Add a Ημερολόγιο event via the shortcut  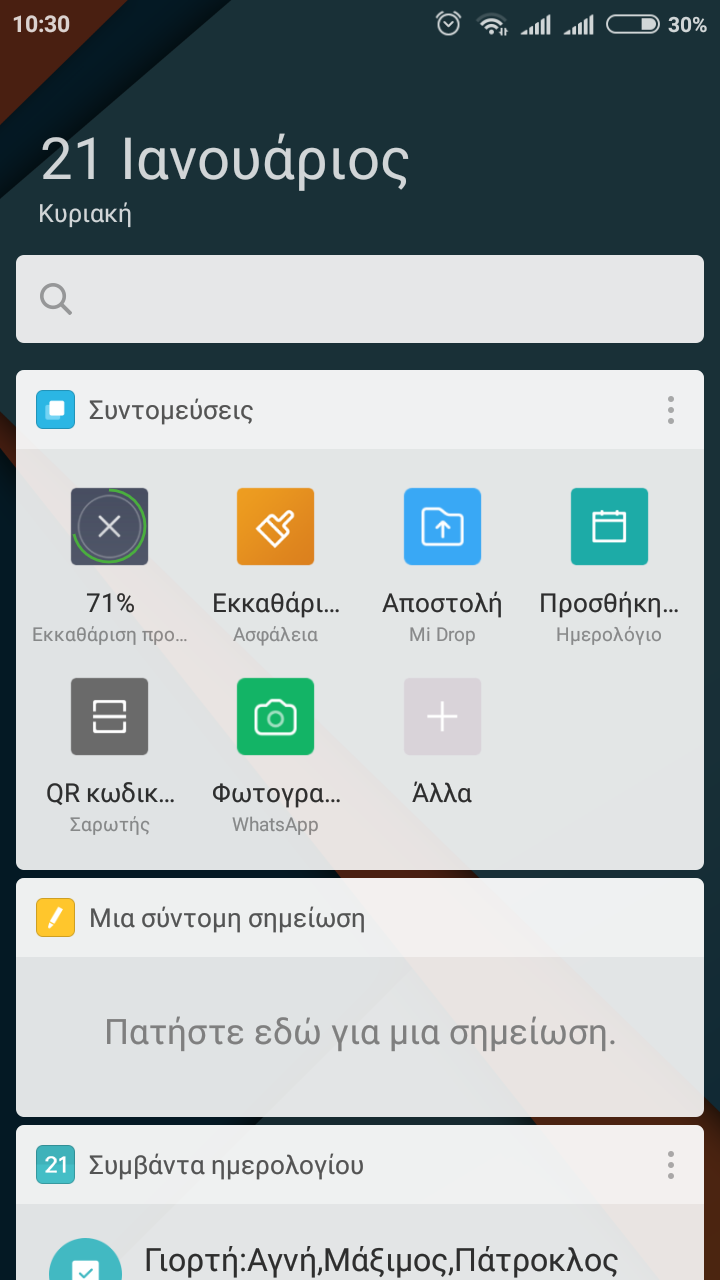609,527
